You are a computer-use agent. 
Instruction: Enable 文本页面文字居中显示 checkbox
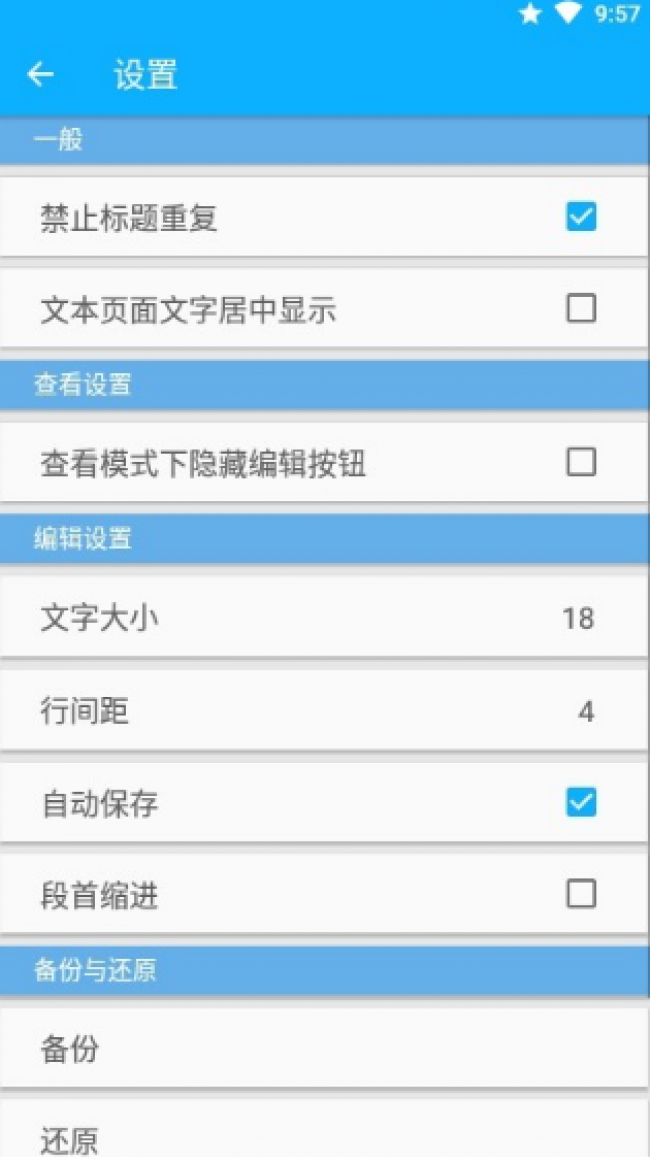(x=581, y=308)
